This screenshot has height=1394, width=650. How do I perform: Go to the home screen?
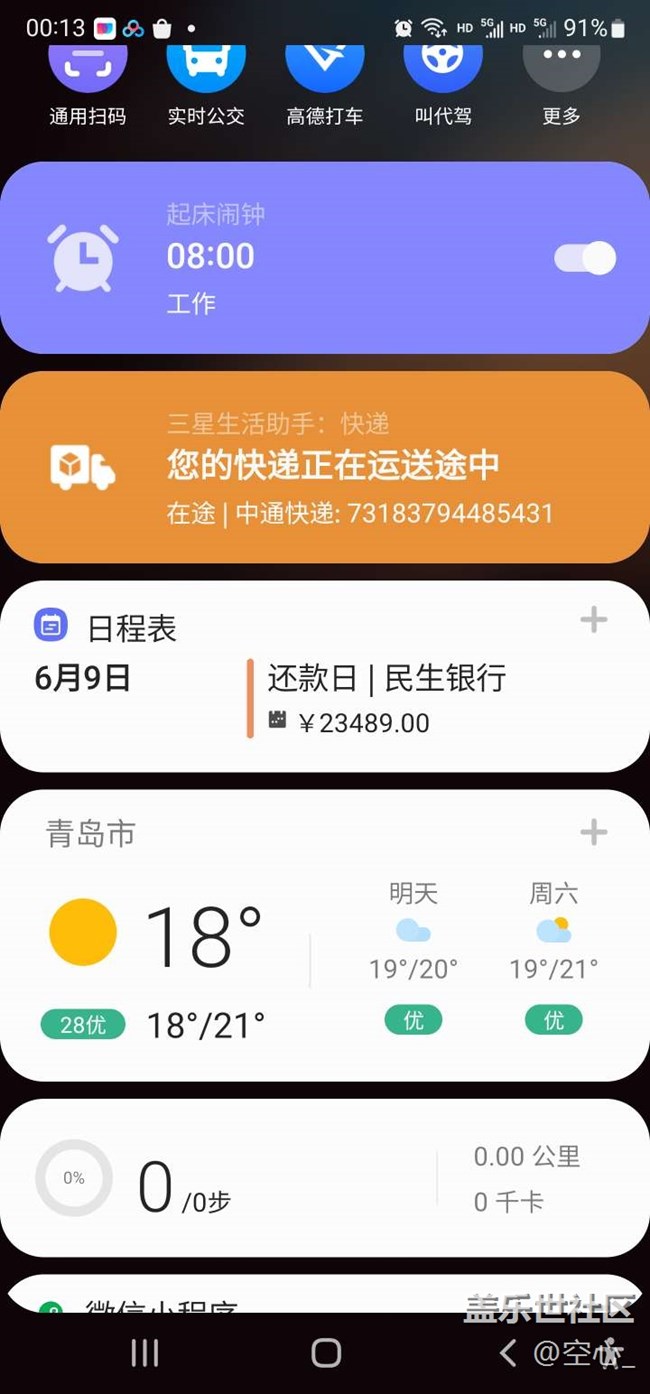[x=326, y=1353]
